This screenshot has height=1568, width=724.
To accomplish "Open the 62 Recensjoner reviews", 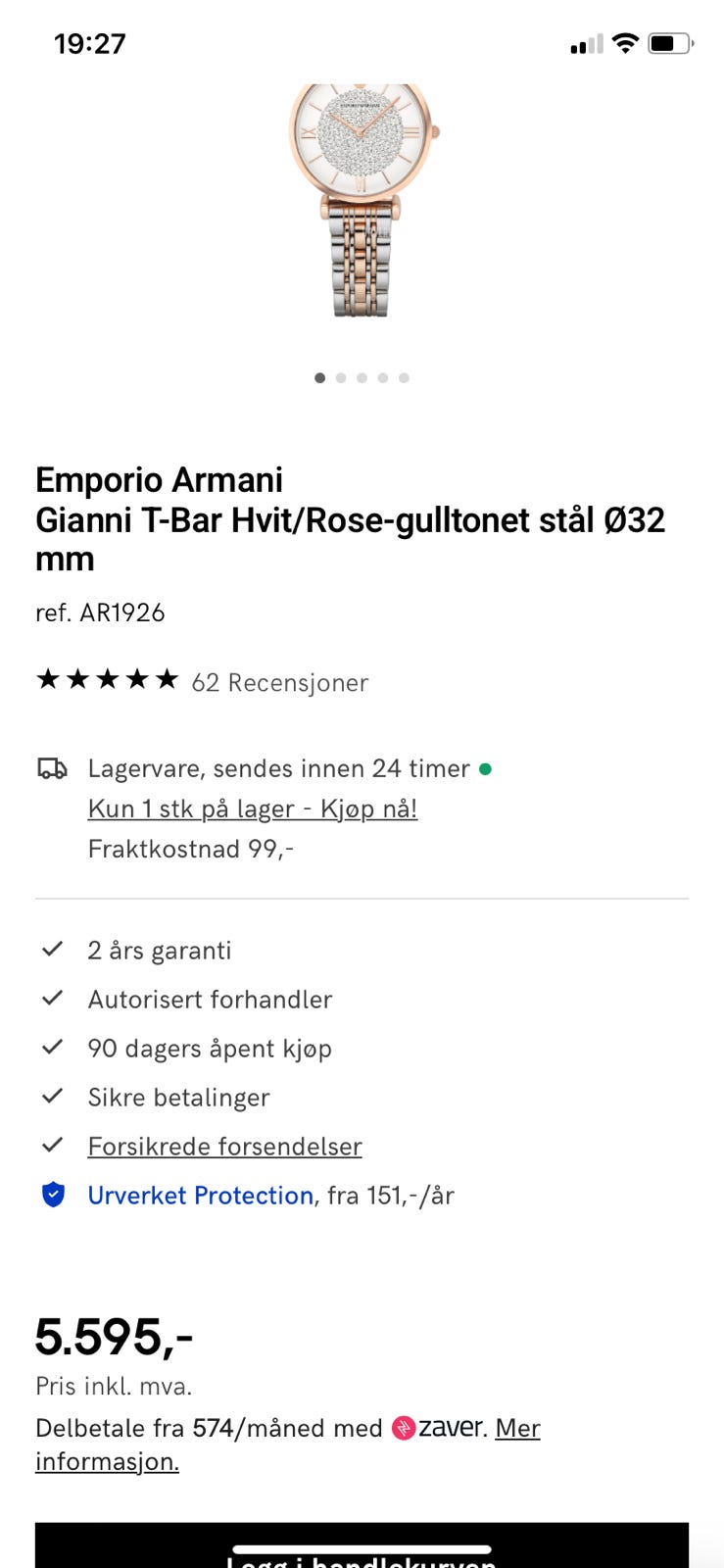I will coord(279,682).
